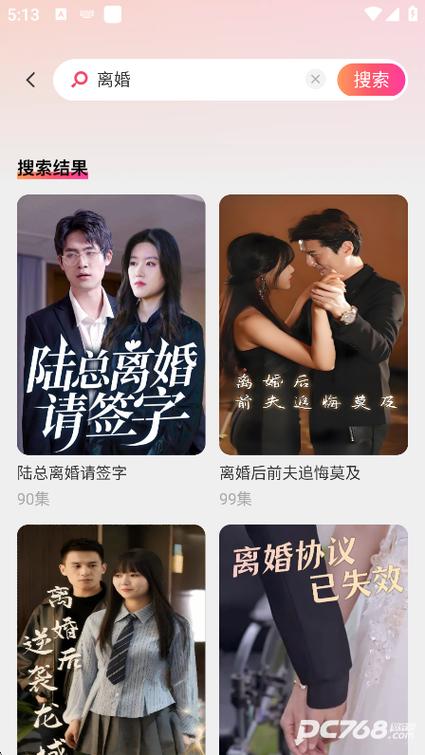Open the drama 离婚协议已失效
The height and width of the screenshot is (755, 425).
point(313,640)
